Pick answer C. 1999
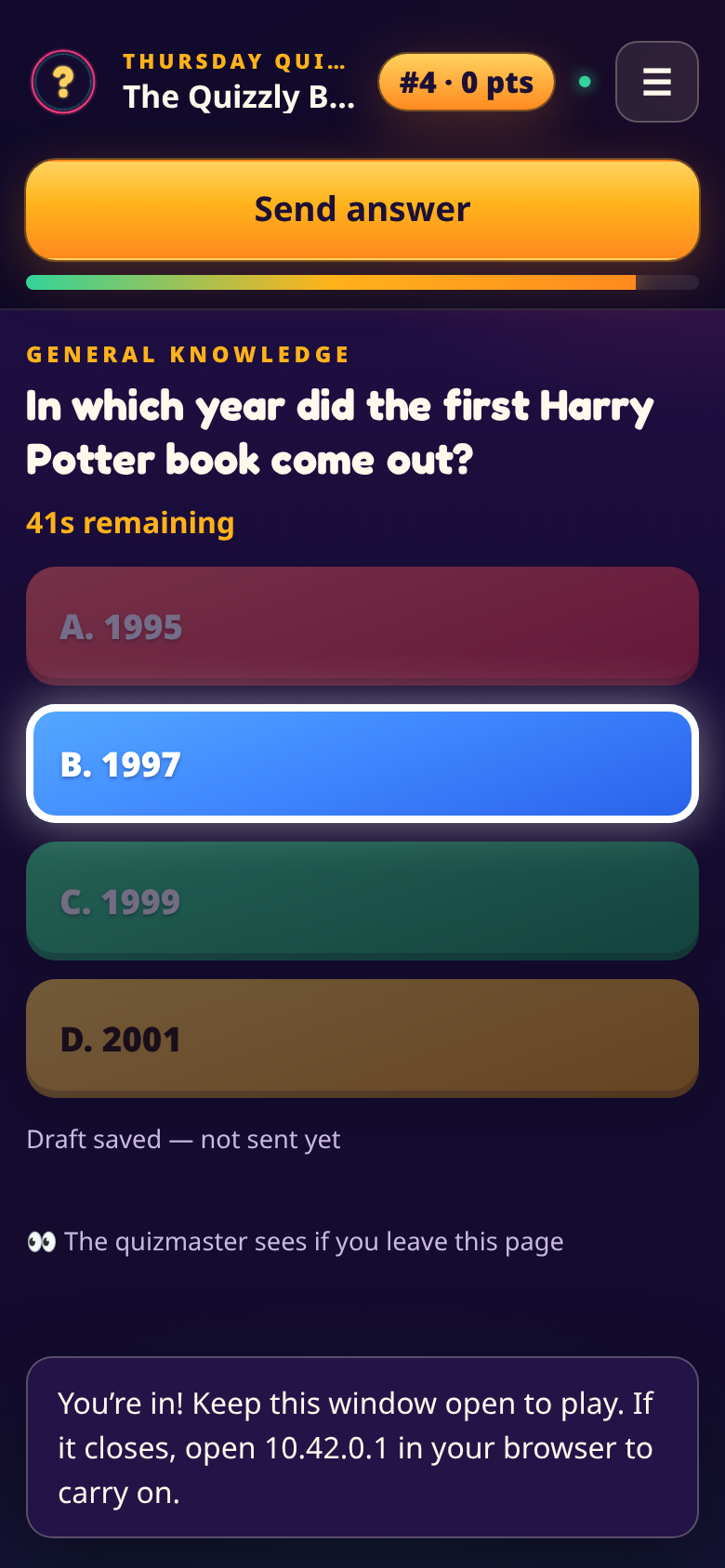The width and height of the screenshot is (725, 1568). [x=362, y=900]
